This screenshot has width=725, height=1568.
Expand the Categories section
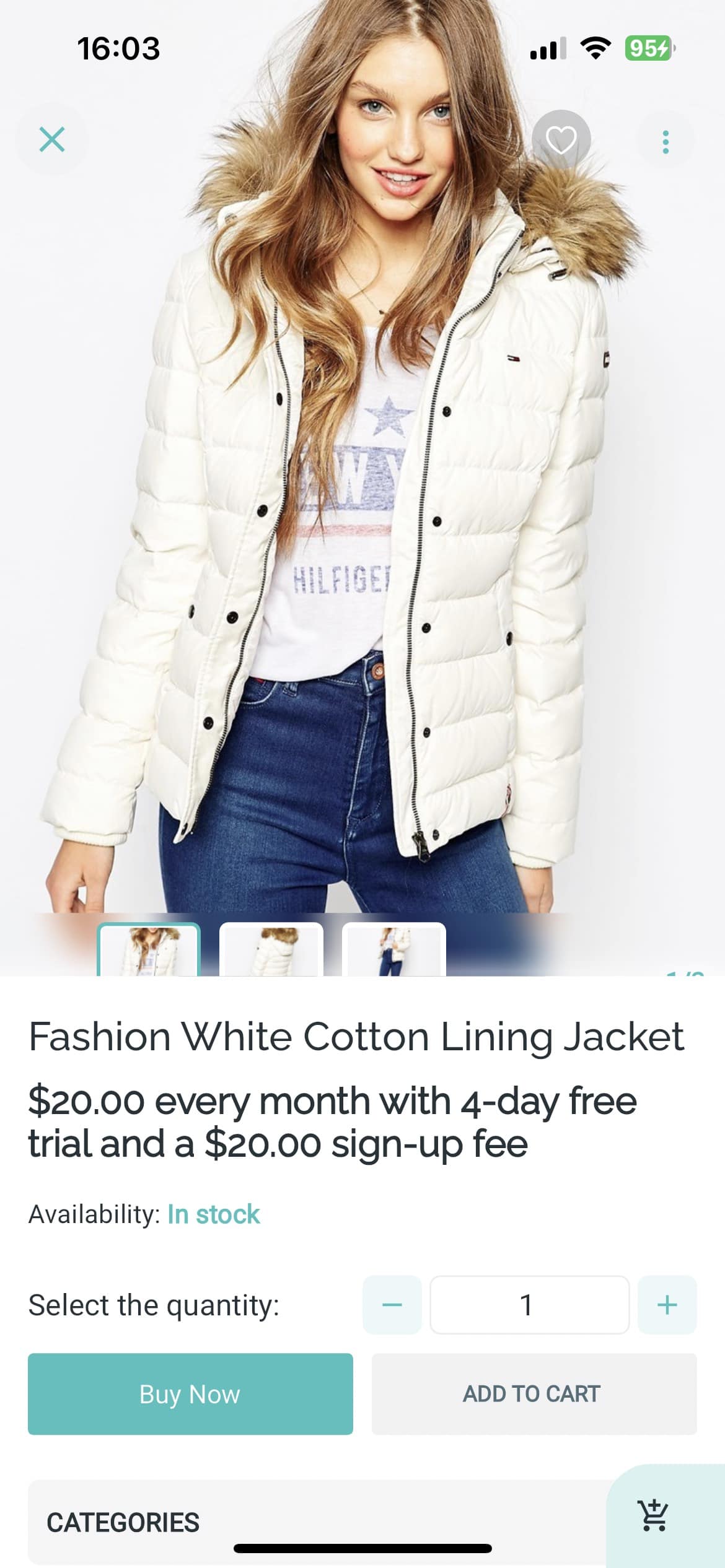coord(310,1522)
